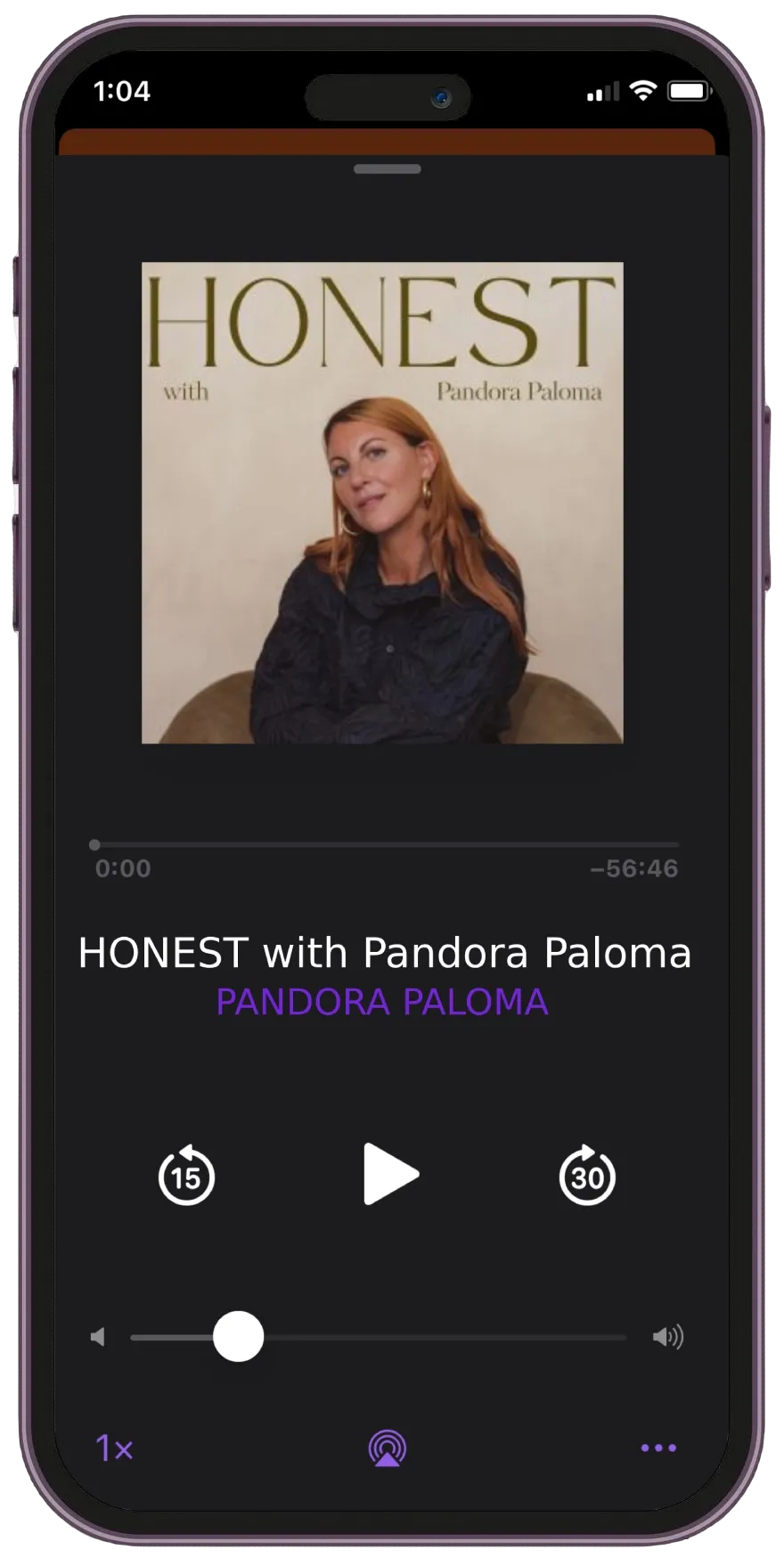This screenshot has height=1558, width=784.
Task: Tap the grabber handle to minimize player
Action: pos(387,168)
